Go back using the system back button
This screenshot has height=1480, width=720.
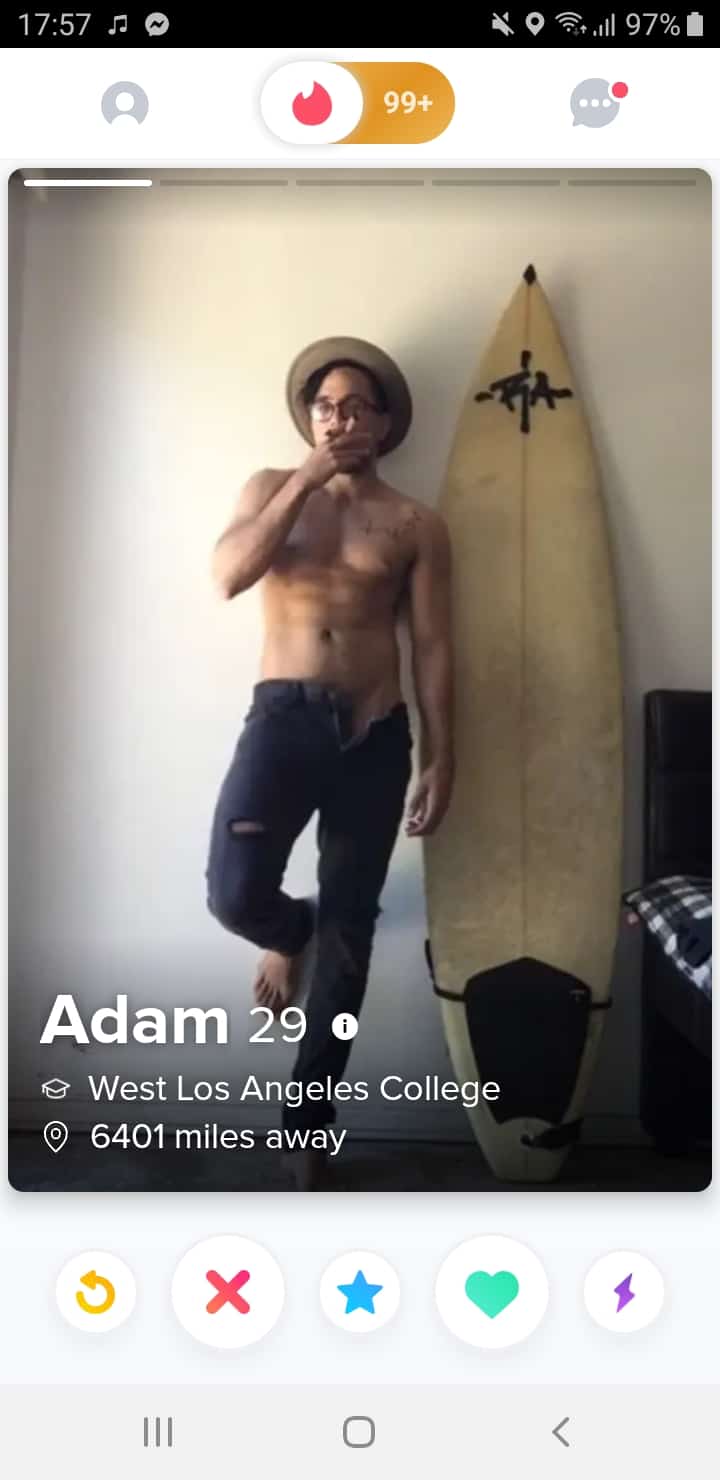(561, 1432)
